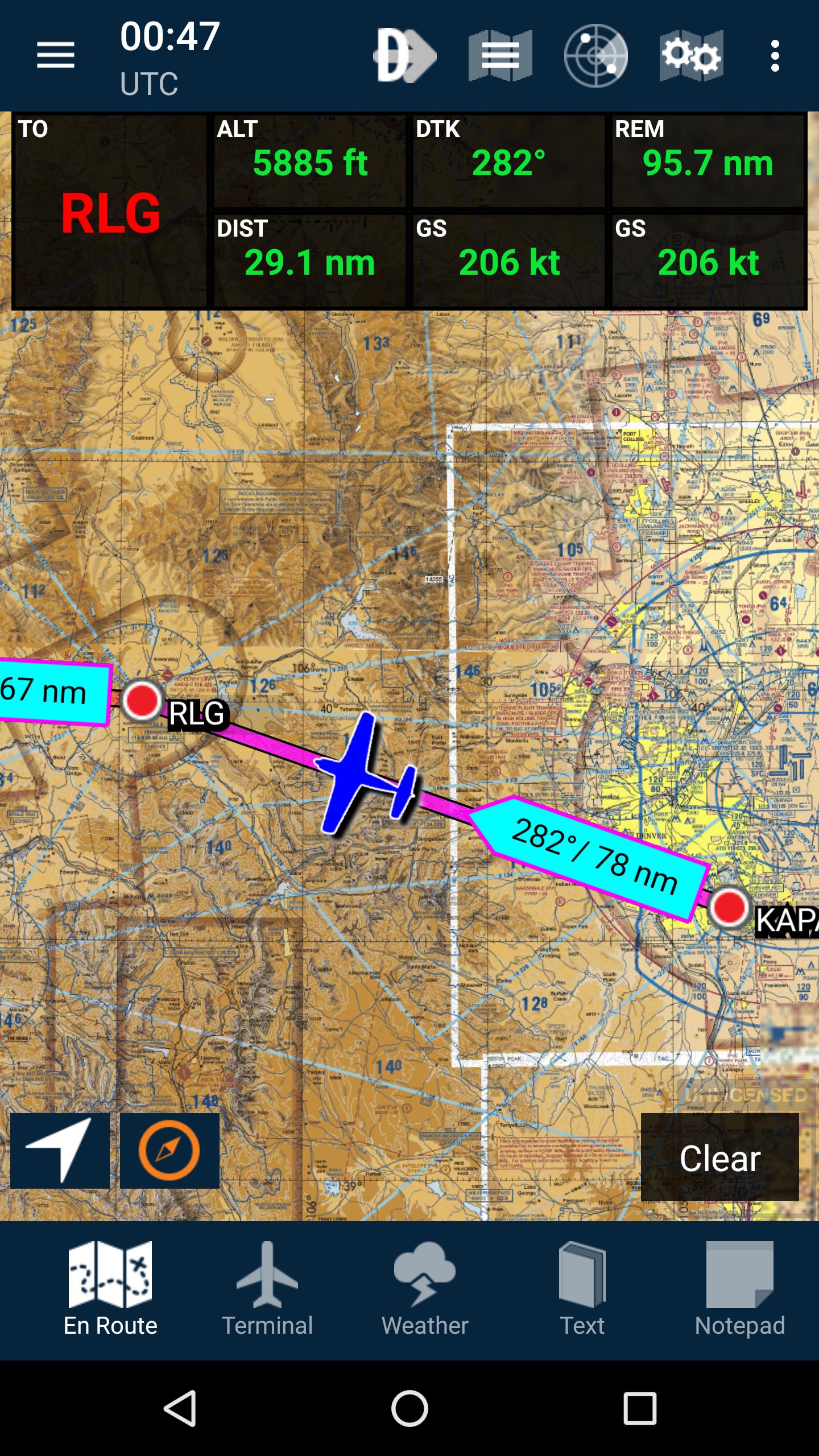Open the flight plan map-list icon
The image size is (819, 1456).
[x=500, y=56]
